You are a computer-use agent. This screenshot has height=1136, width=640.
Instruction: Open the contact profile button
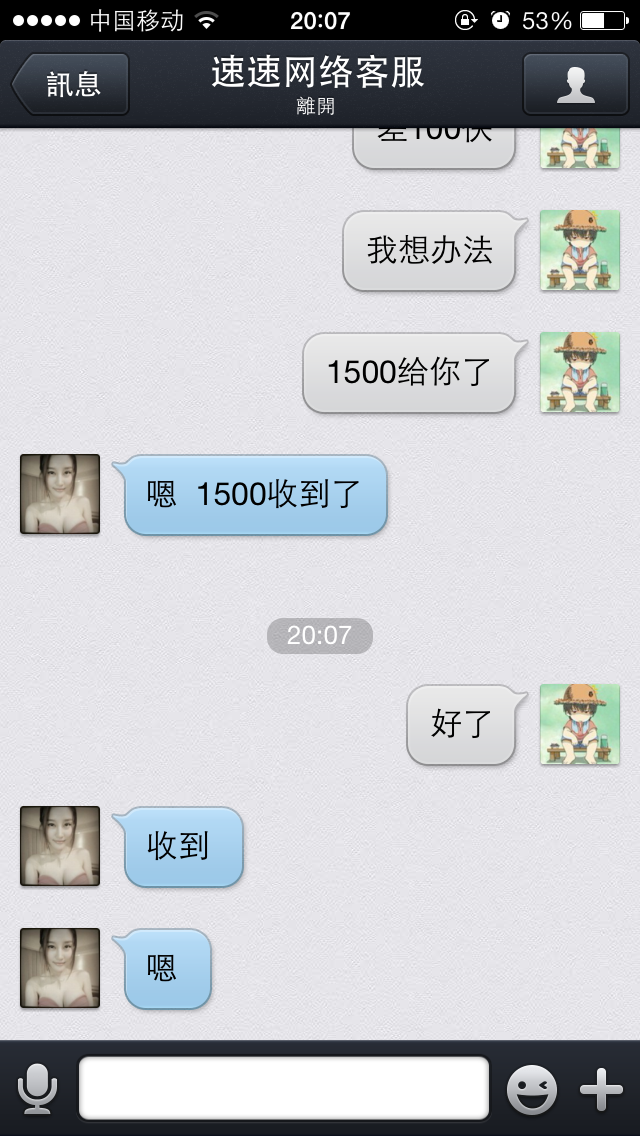click(575, 84)
